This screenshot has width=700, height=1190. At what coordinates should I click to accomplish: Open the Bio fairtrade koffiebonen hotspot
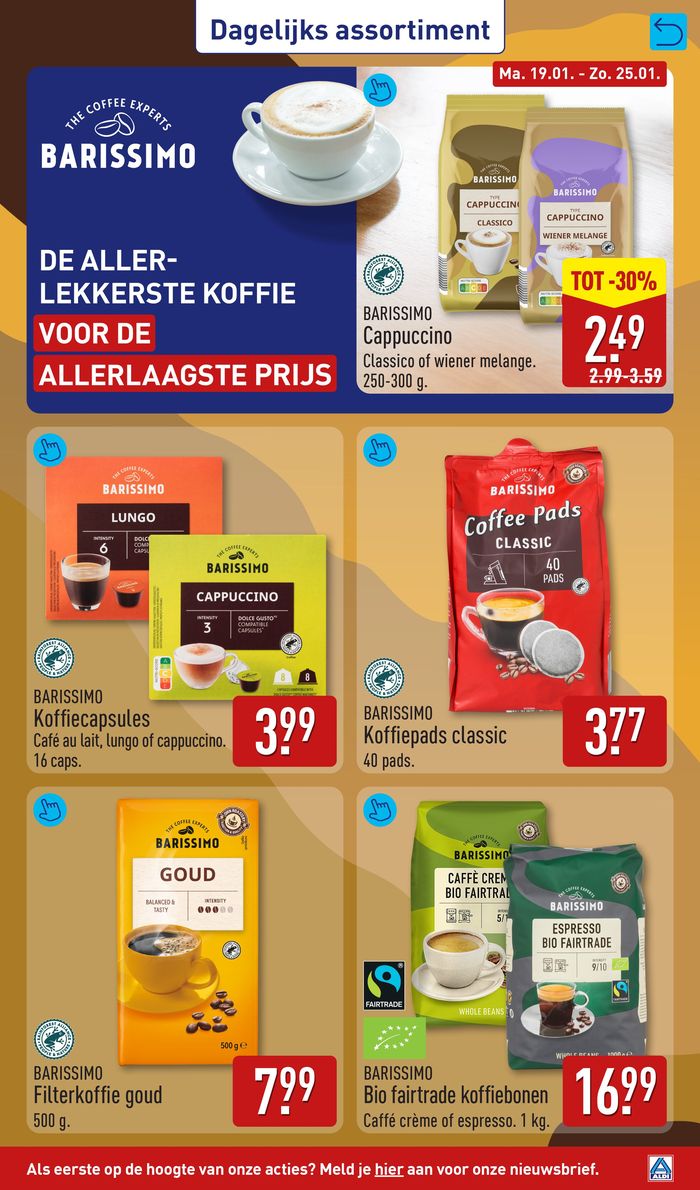380,808
